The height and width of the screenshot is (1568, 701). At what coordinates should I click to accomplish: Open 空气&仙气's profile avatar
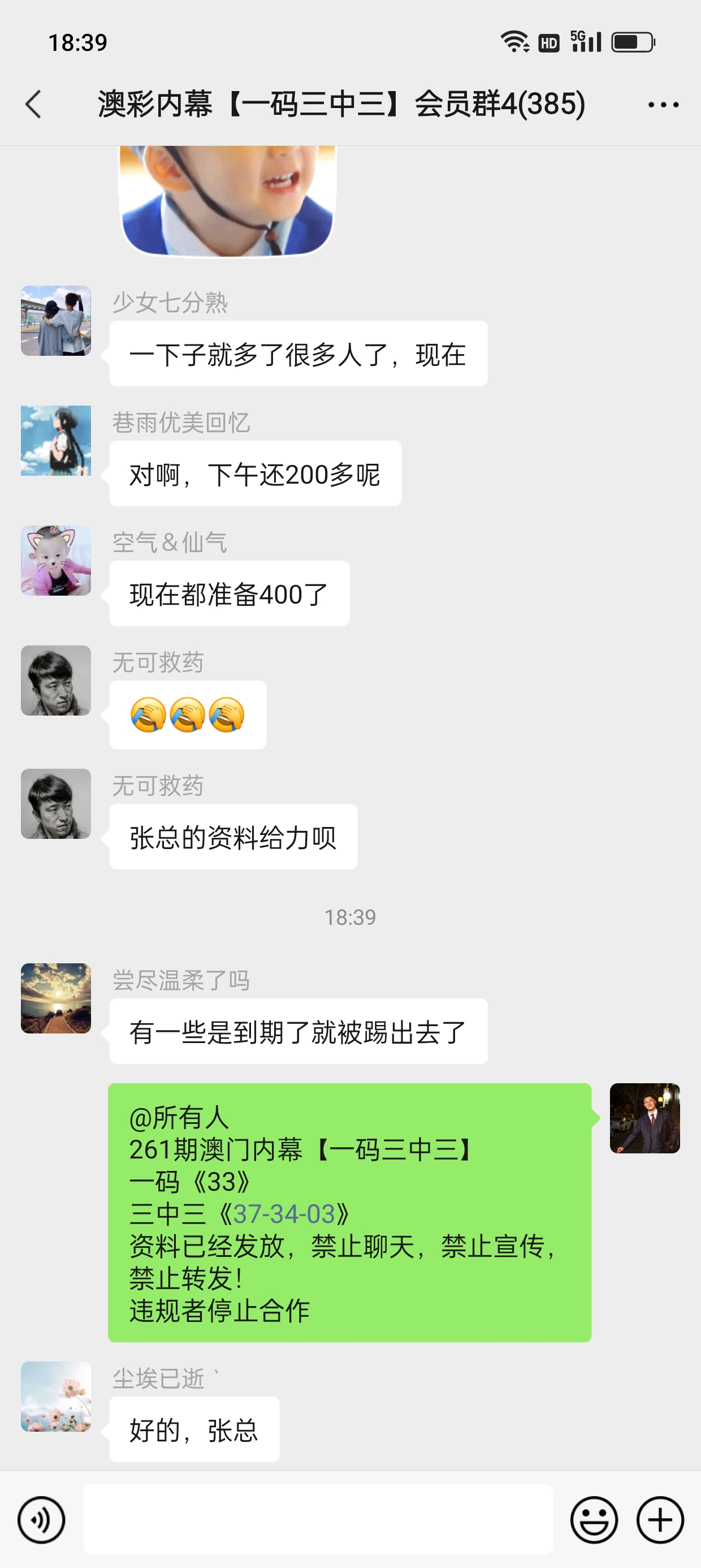click(56, 561)
